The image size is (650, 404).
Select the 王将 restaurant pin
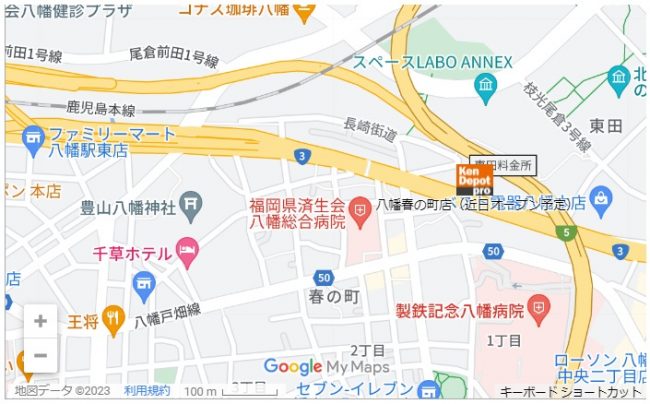(x=112, y=316)
